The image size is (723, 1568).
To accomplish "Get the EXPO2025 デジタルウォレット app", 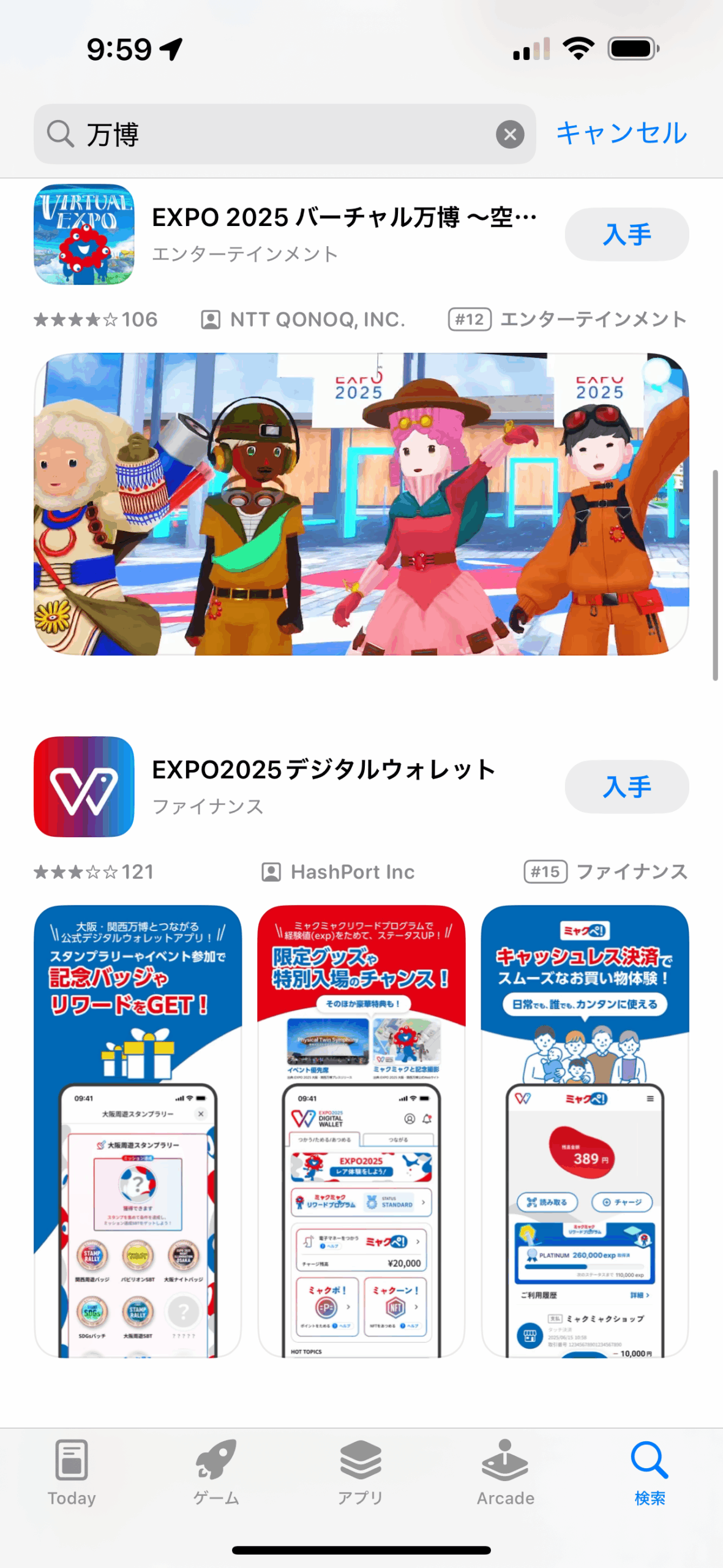I will pos(626,787).
